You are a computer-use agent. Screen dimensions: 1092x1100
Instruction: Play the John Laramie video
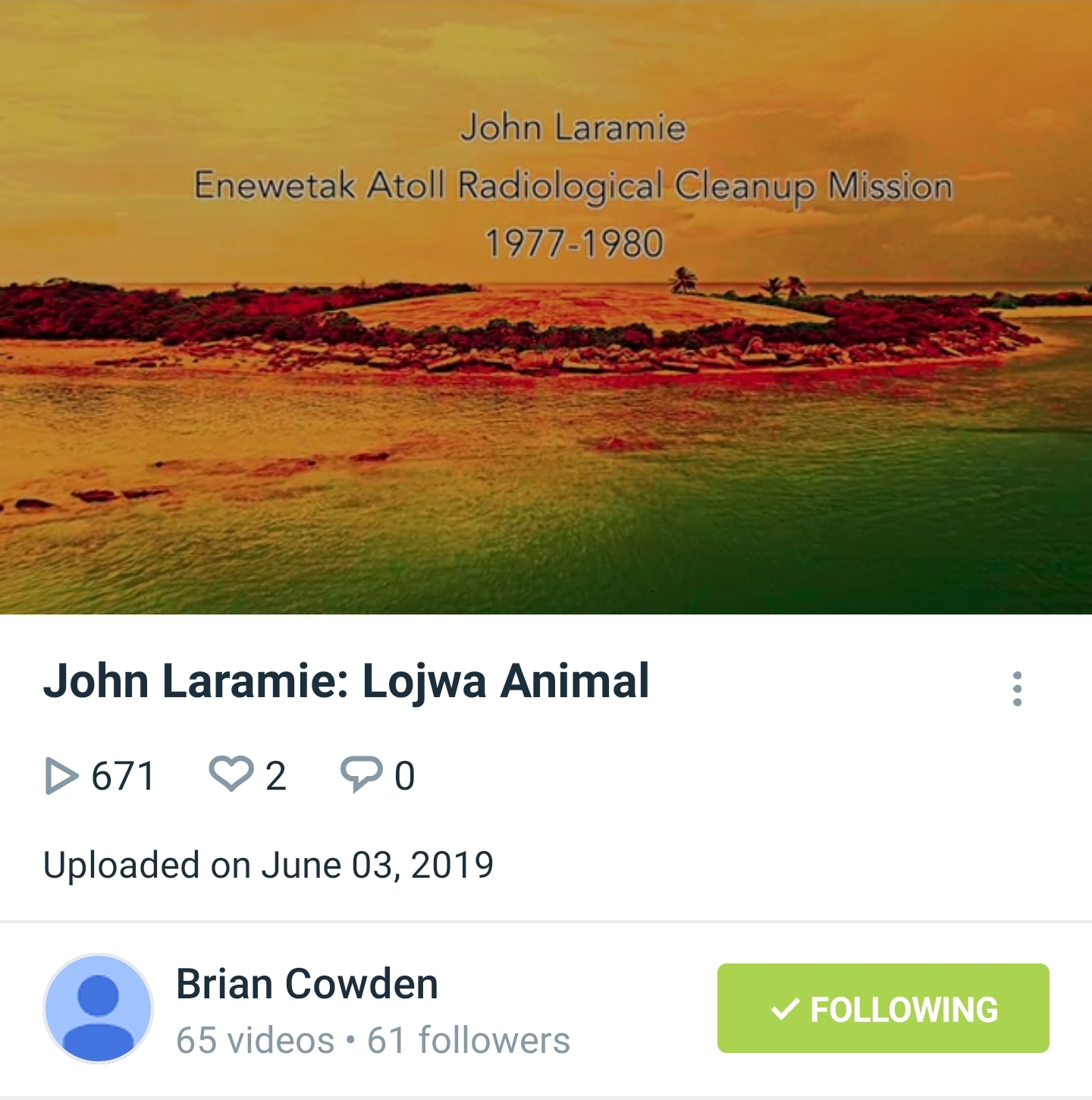546,307
